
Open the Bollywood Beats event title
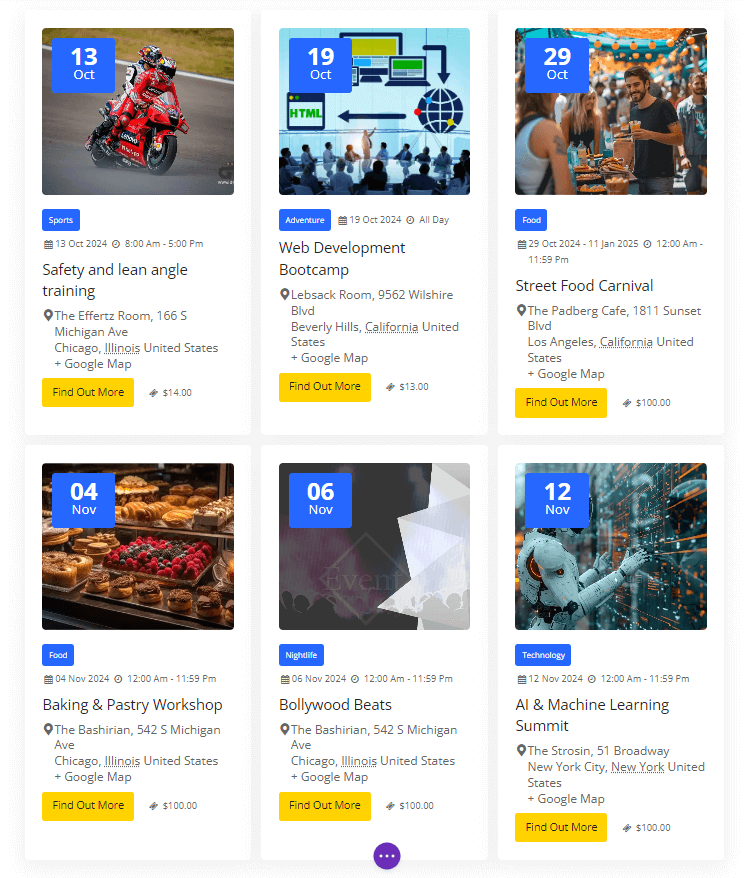tap(335, 705)
